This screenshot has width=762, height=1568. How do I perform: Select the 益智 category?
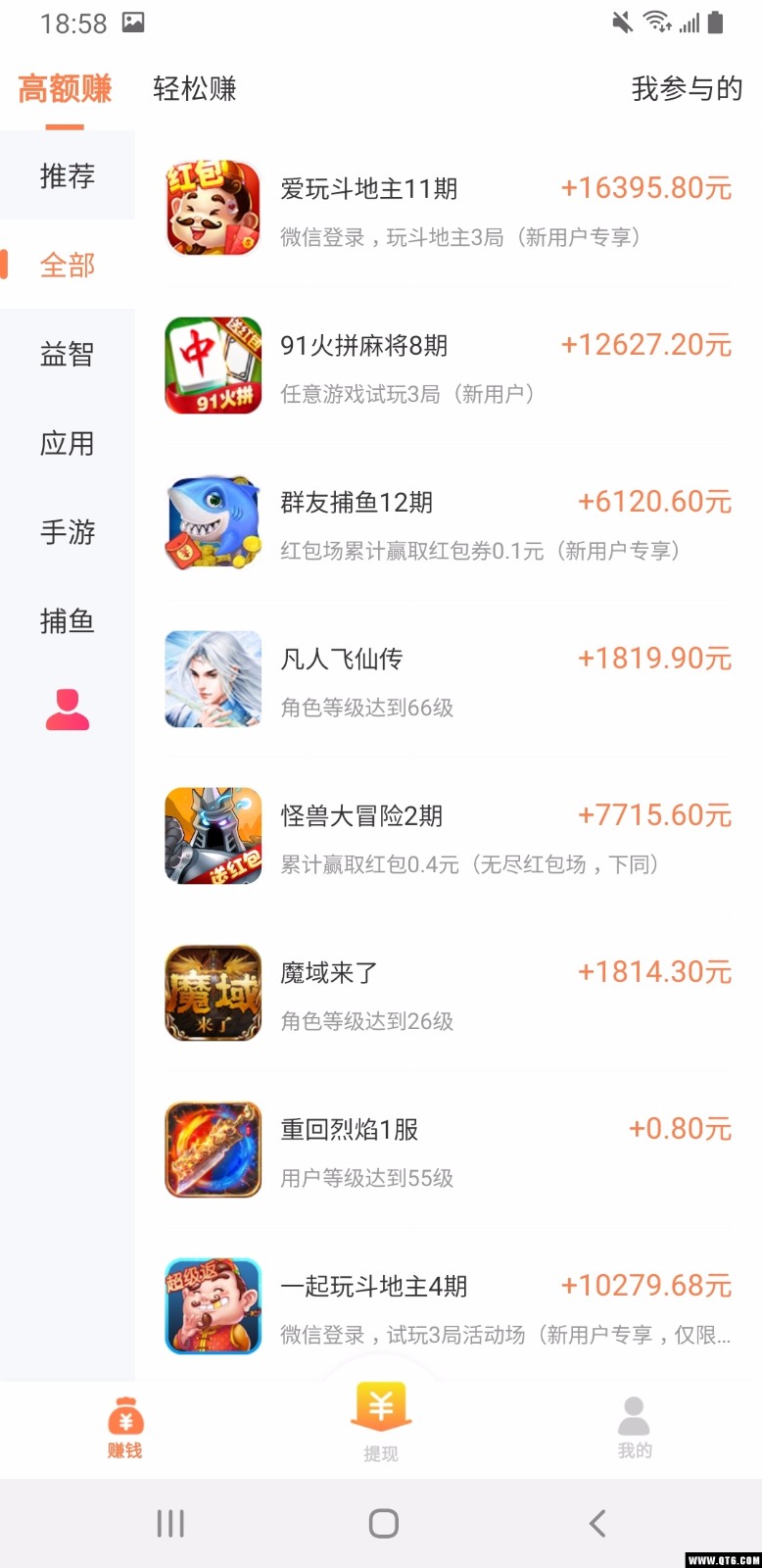coord(67,354)
